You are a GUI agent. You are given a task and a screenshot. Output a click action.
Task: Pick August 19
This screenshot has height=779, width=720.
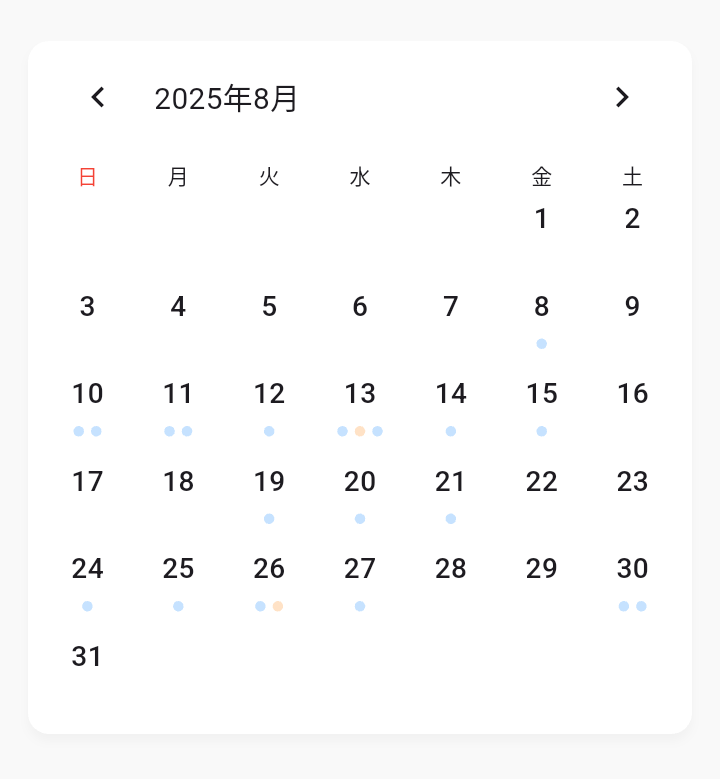(269, 482)
